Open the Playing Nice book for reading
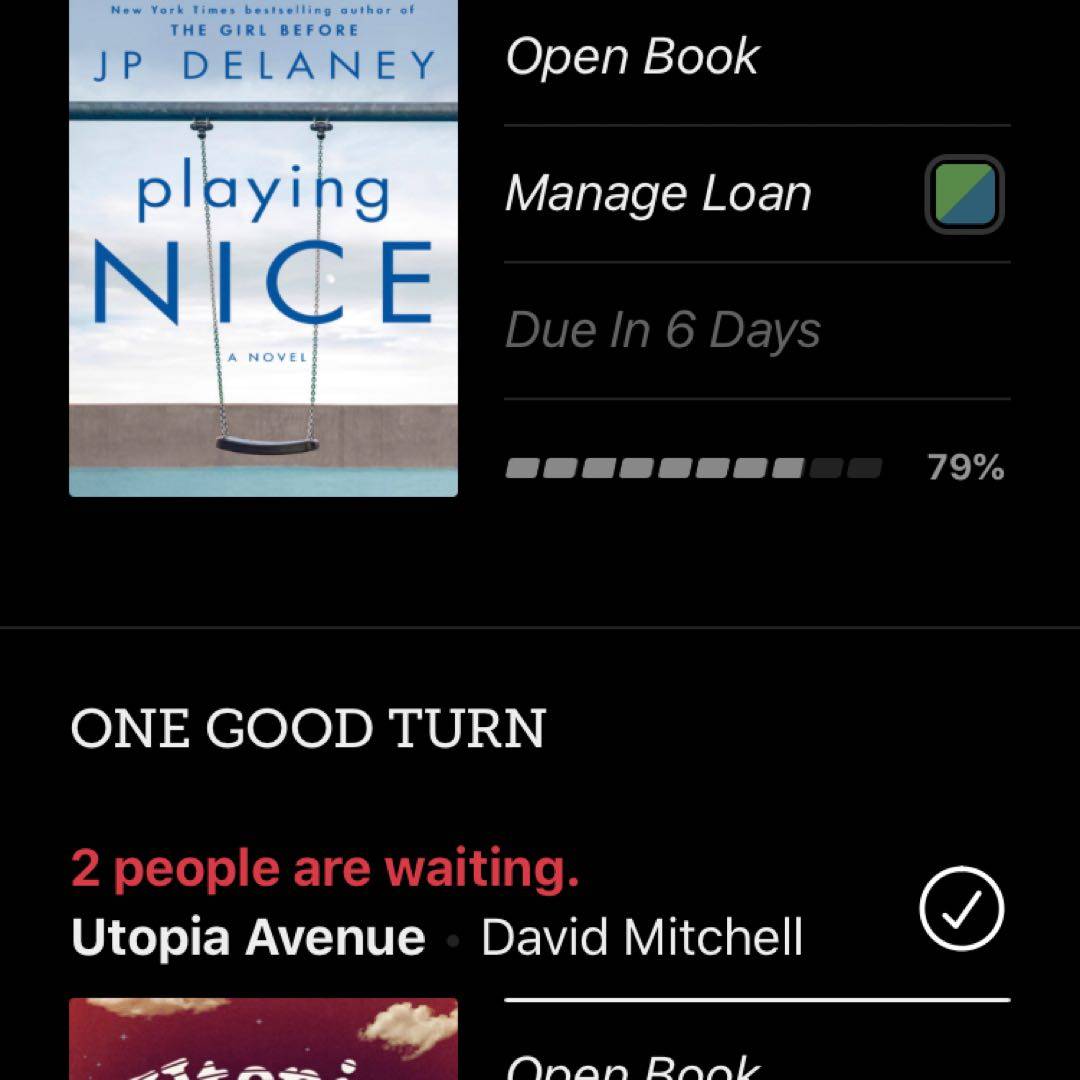Viewport: 1080px width, 1080px height. pos(632,56)
